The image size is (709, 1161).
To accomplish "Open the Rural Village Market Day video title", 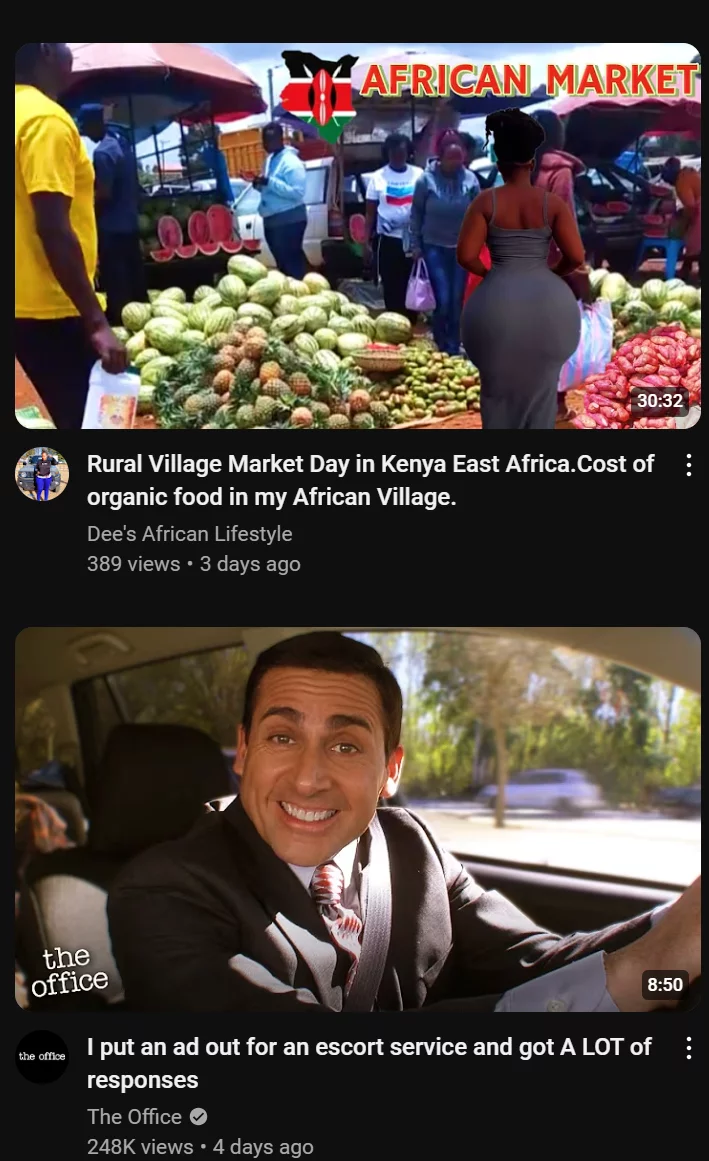I will pos(370,480).
